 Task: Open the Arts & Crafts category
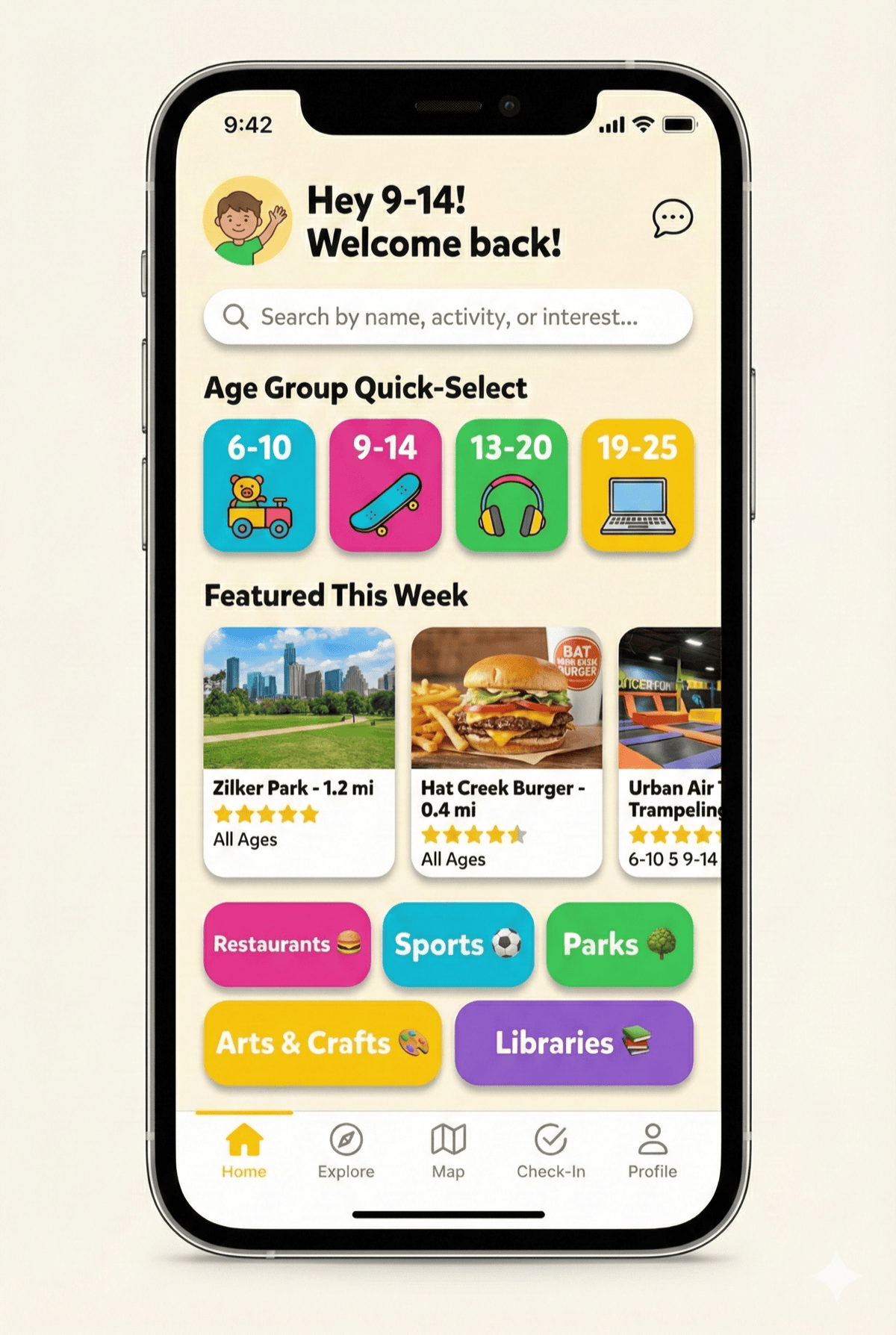click(x=322, y=1043)
